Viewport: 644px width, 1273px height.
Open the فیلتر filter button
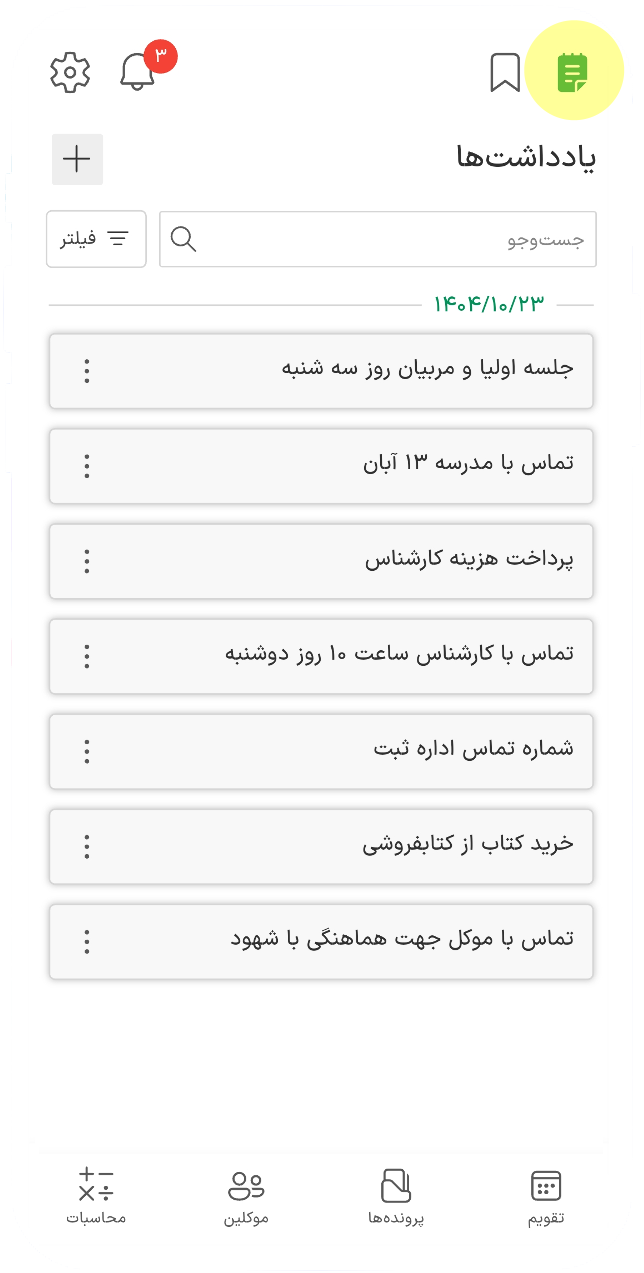click(x=96, y=239)
